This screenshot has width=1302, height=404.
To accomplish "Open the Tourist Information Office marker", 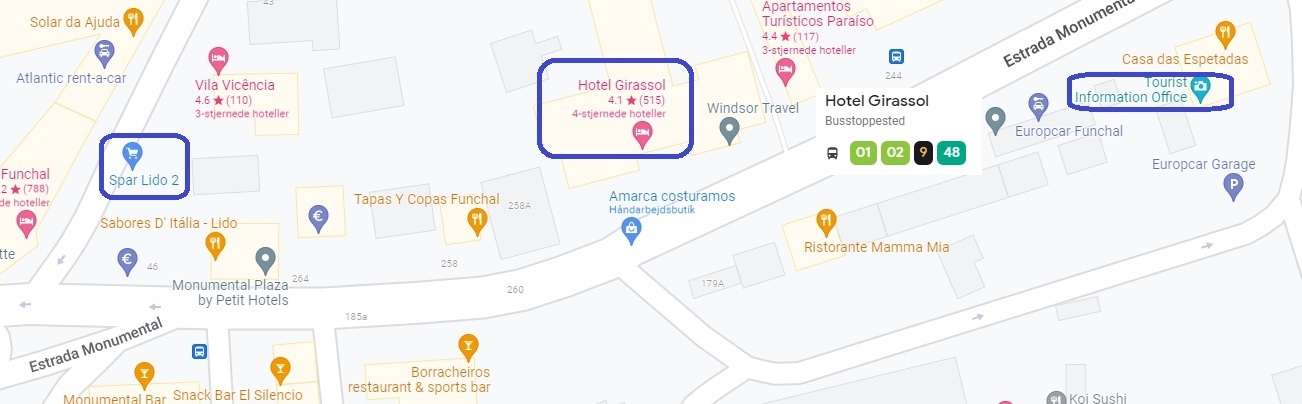I will (1201, 88).
